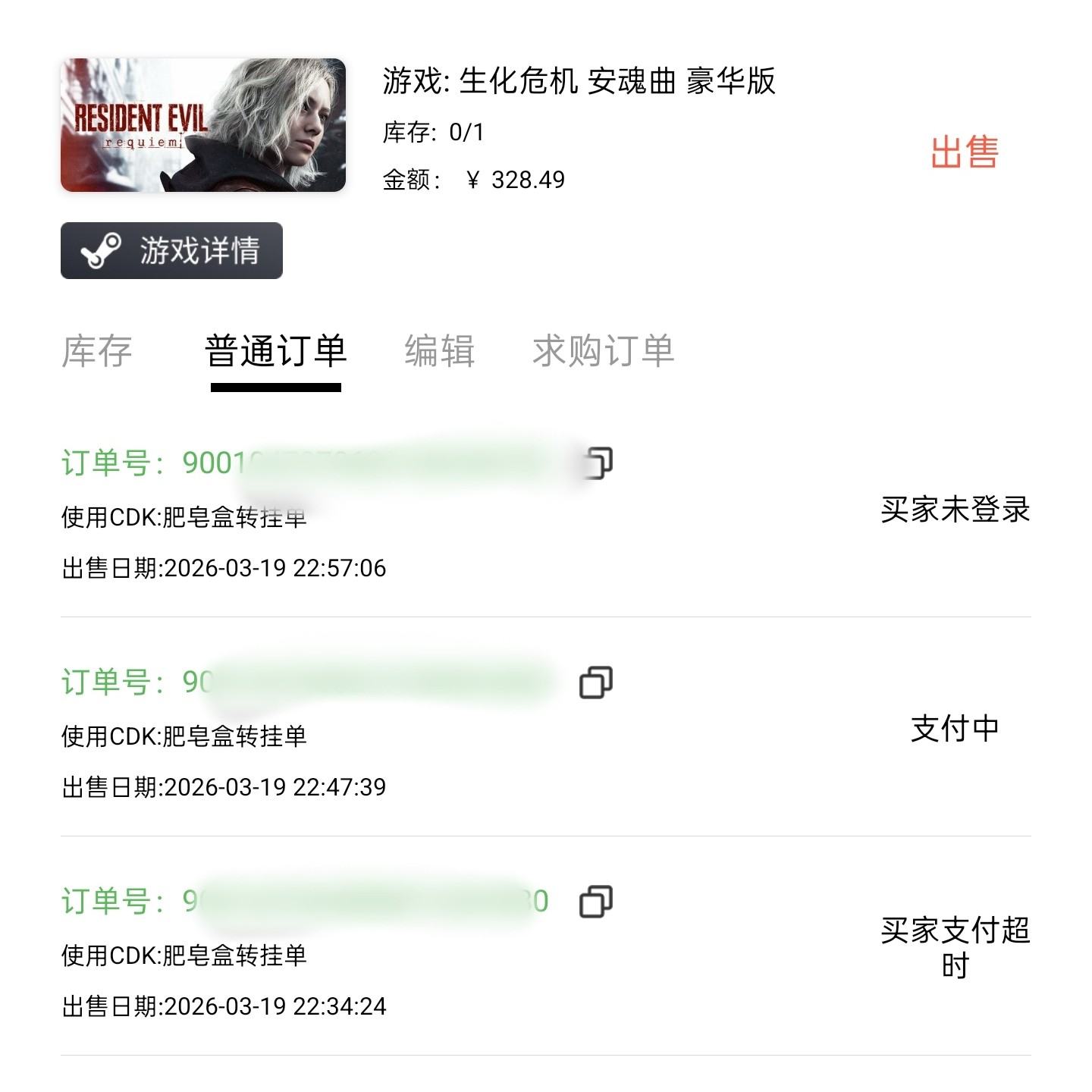Copy order number of the 支付中 order
The image size is (1092, 1092).
click(596, 682)
